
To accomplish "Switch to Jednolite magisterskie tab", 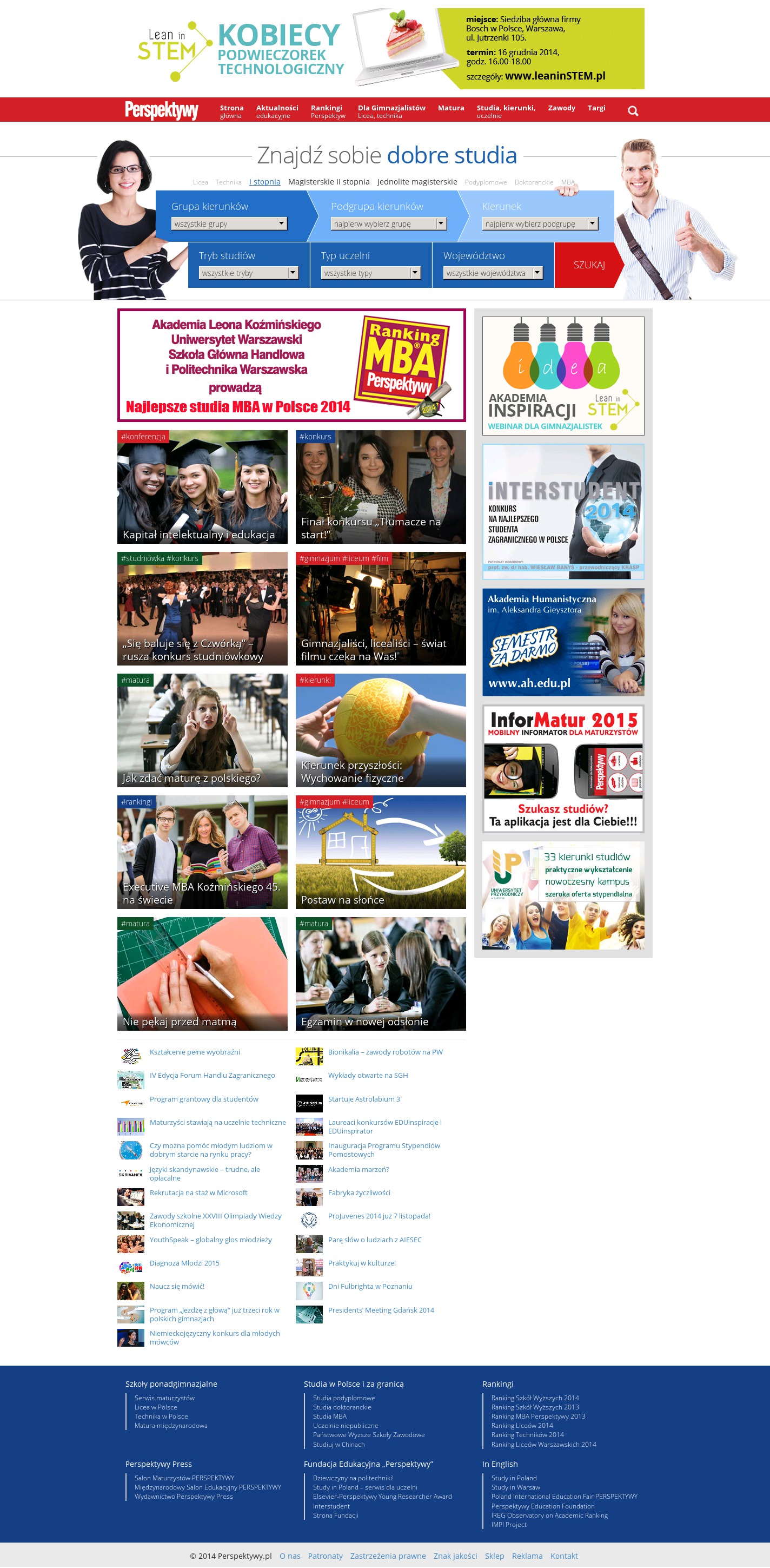I will pos(416,181).
